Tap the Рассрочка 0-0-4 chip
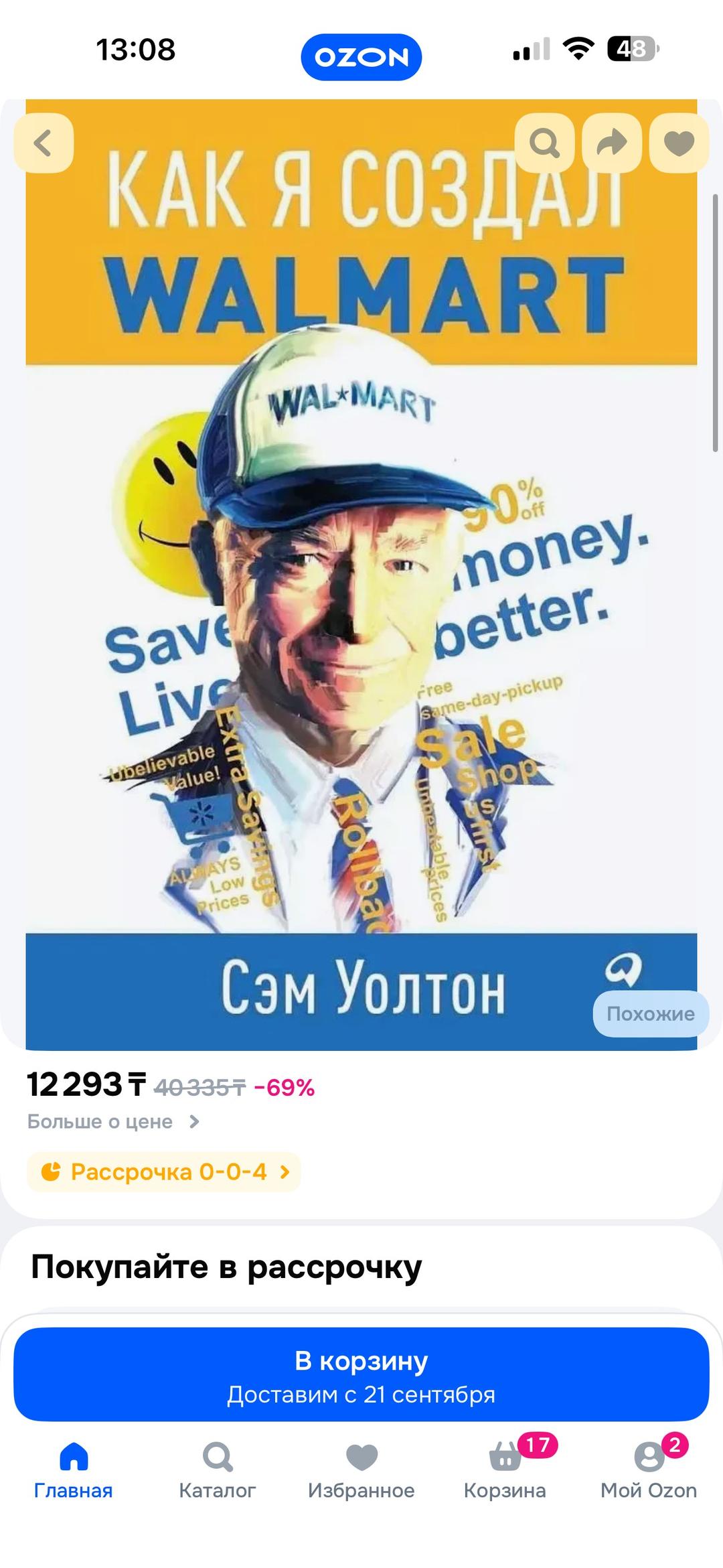 164,1171
